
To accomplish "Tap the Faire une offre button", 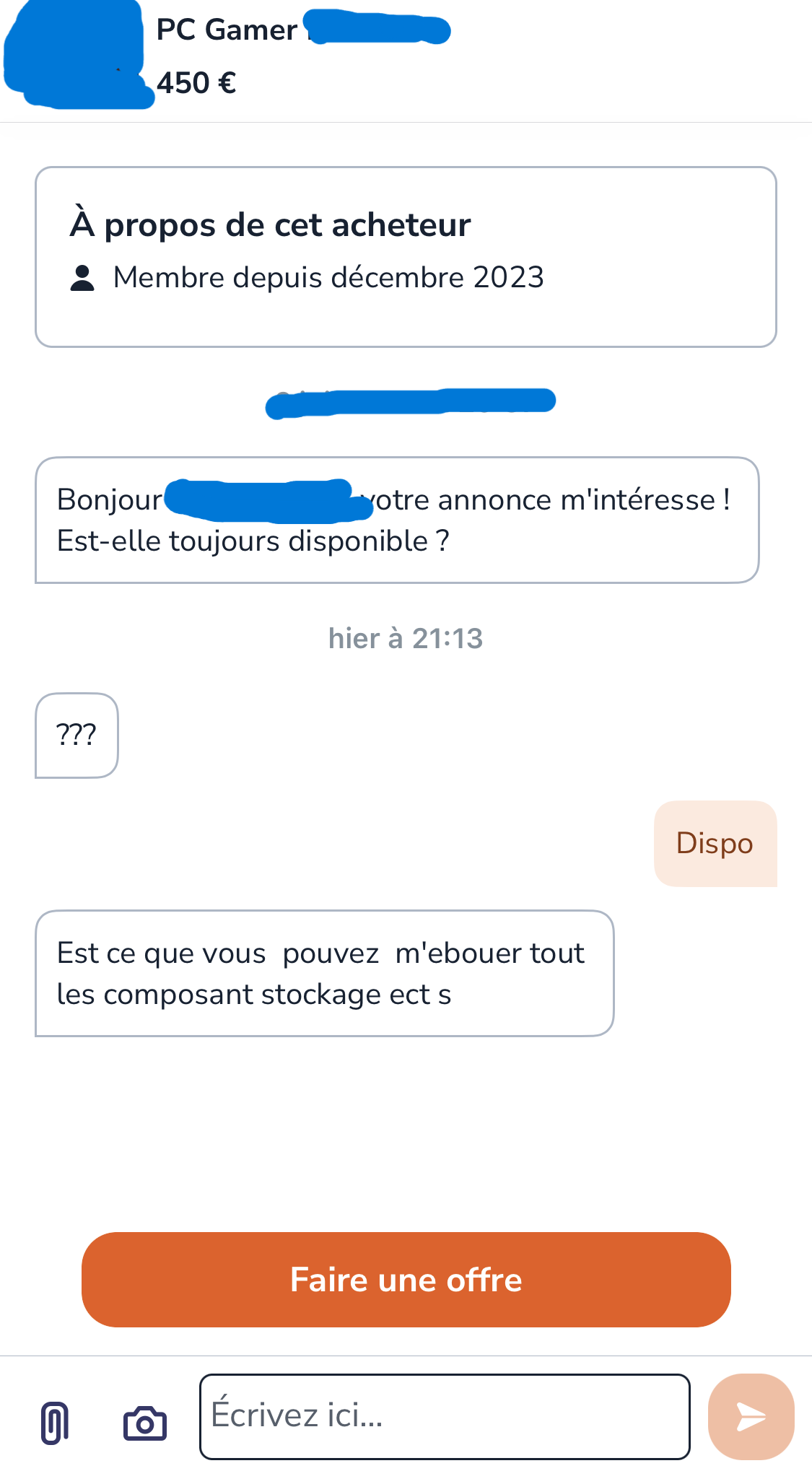I will [406, 1279].
